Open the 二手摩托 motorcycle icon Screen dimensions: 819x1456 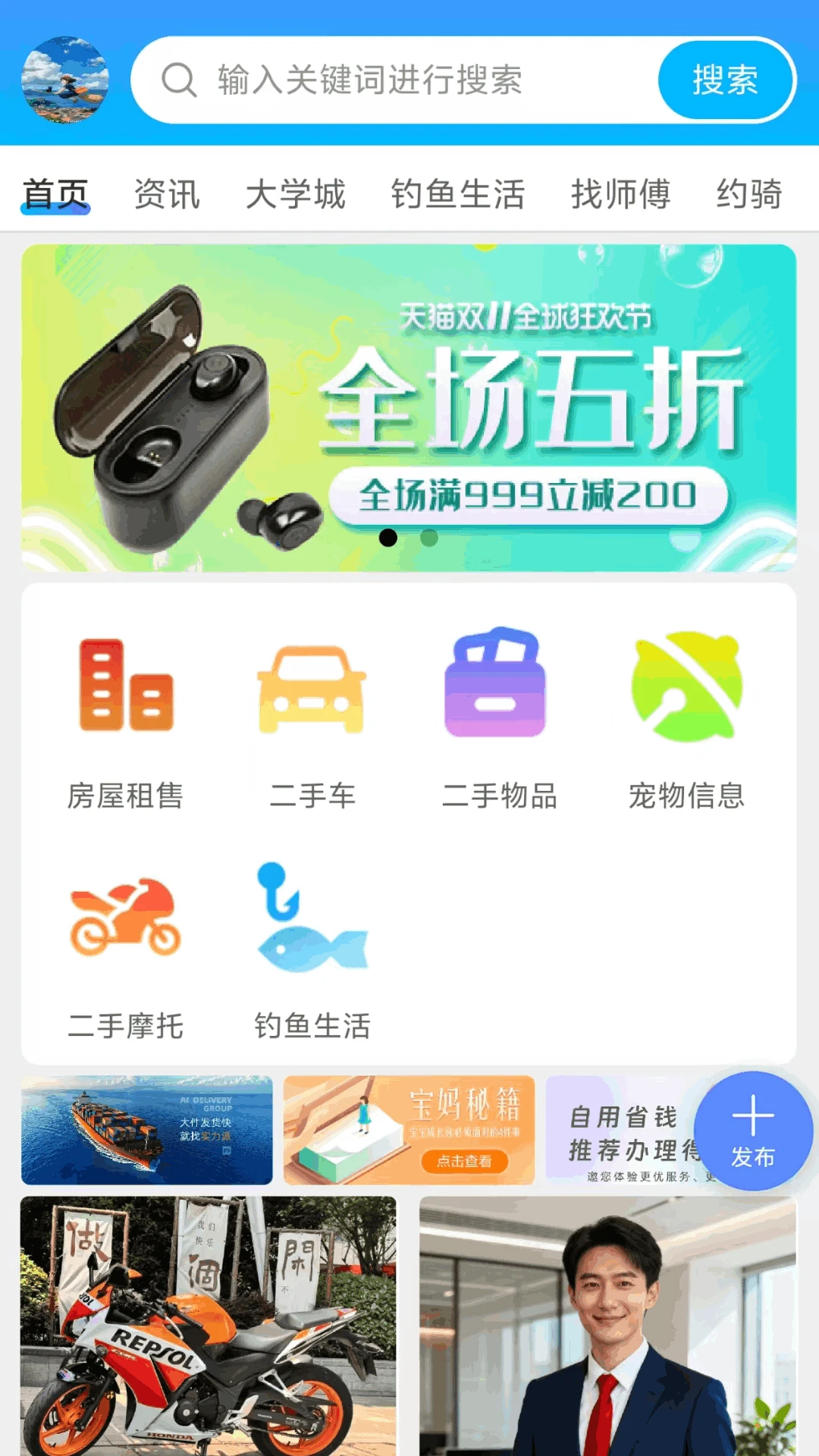pyautogui.click(x=126, y=921)
